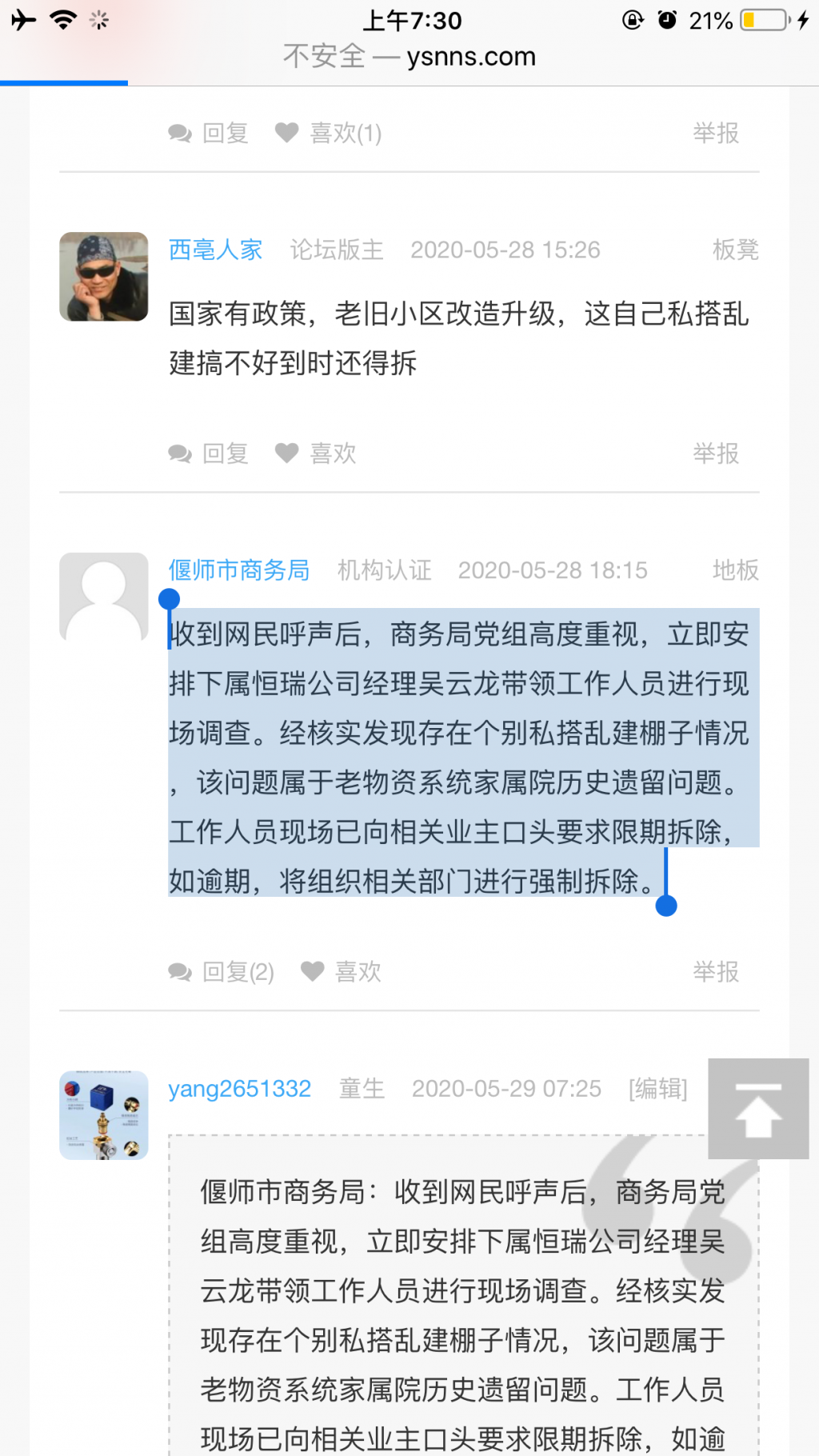Report 偃师市商务局's comment
819x1456 pixels.
(x=715, y=972)
